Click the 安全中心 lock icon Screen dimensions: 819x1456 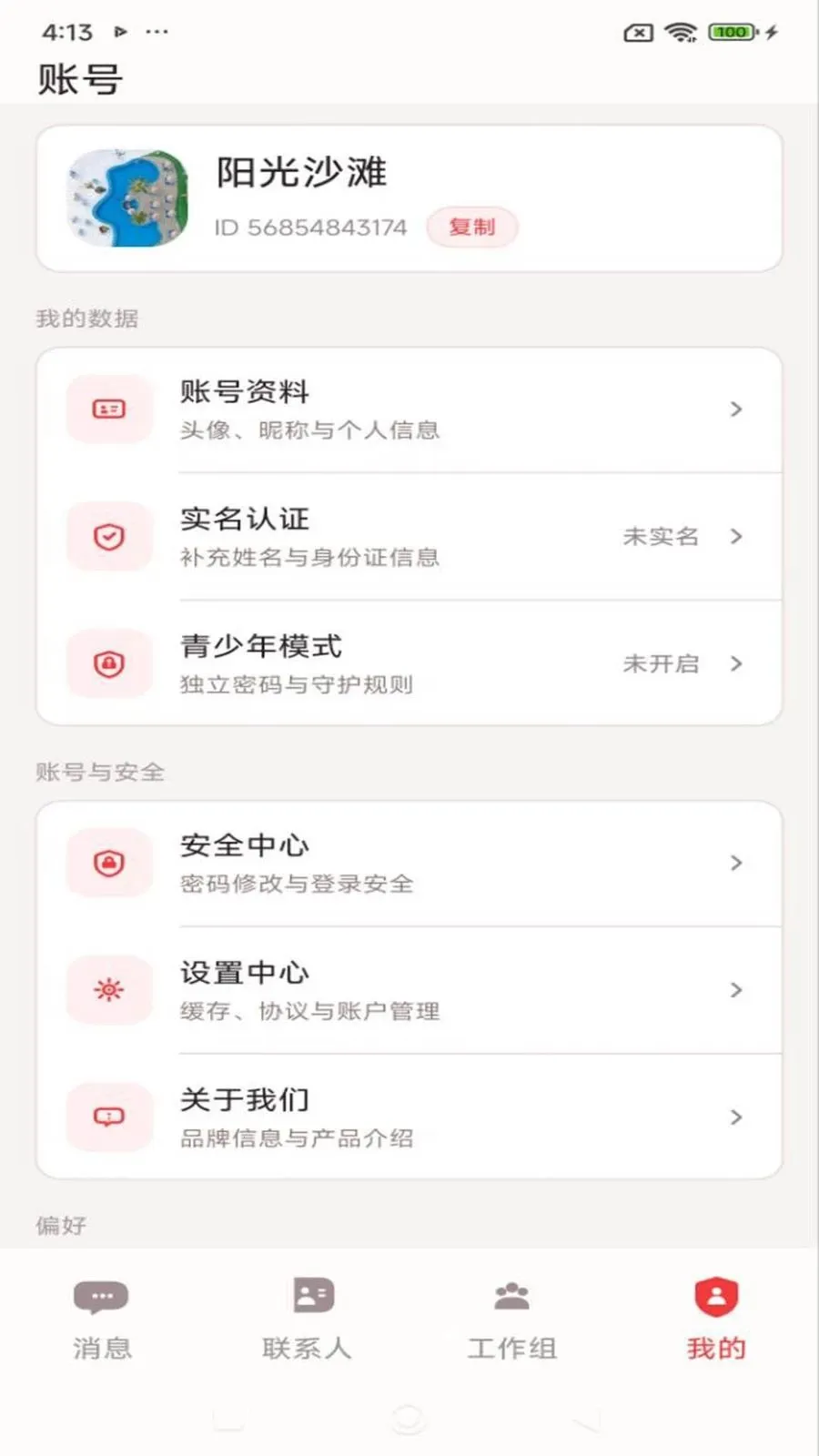coord(108,863)
